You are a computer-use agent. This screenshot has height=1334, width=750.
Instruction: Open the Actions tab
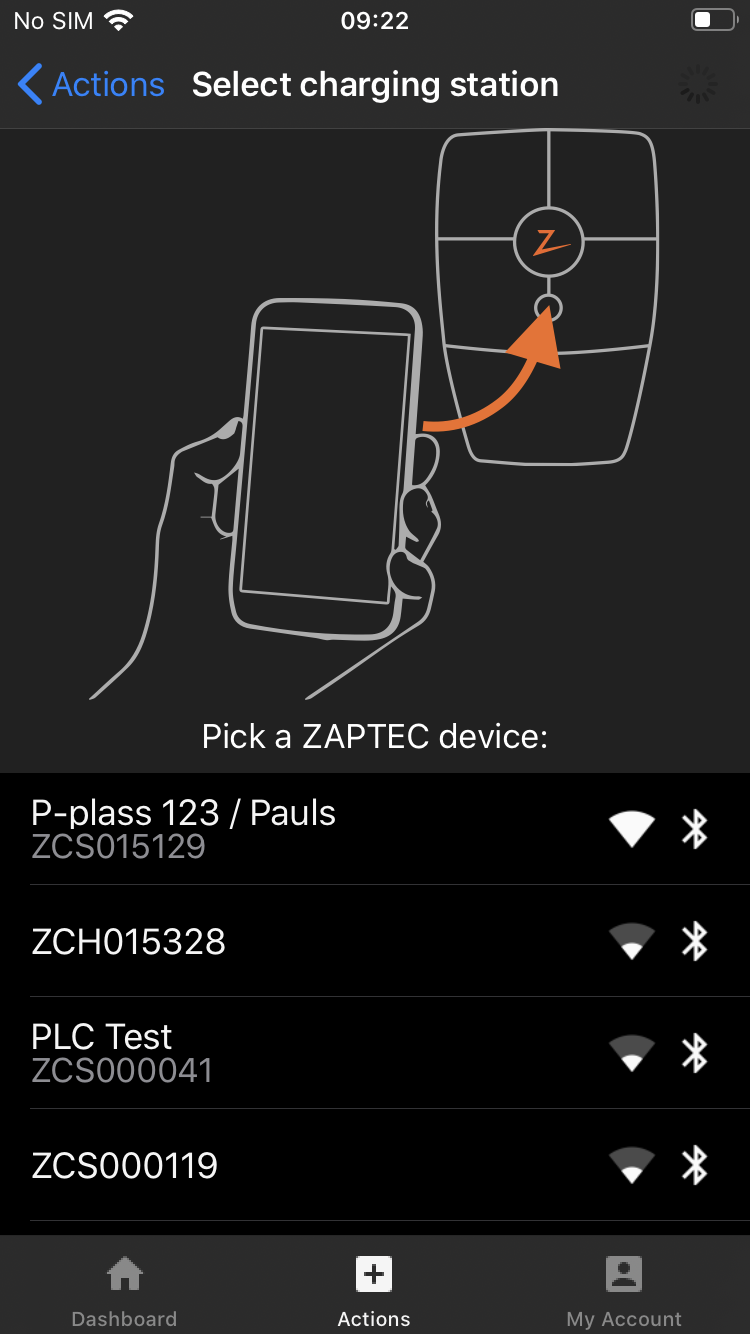pyautogui.click(x=374, y=1290)
